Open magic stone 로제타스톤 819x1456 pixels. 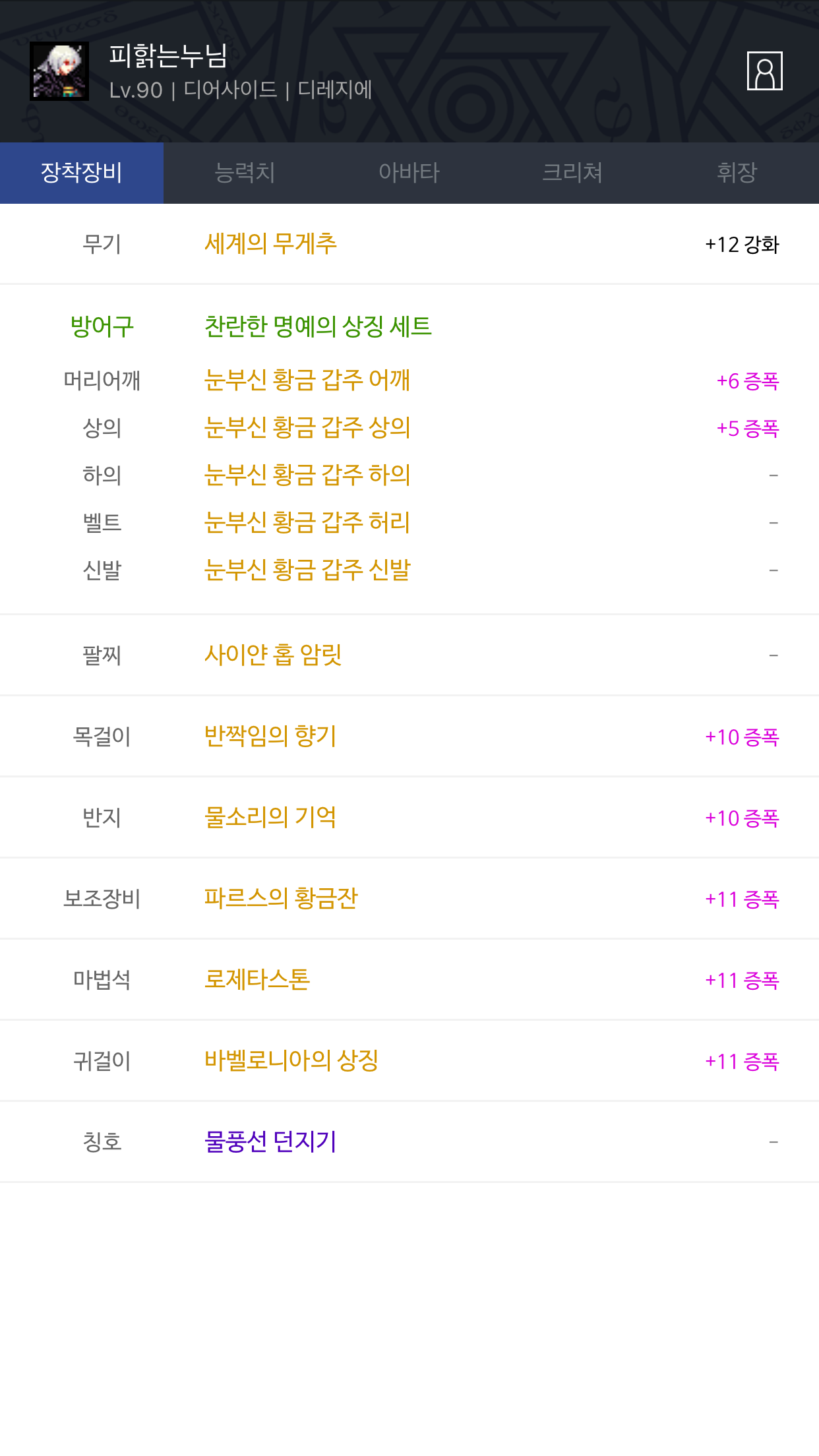257,979
